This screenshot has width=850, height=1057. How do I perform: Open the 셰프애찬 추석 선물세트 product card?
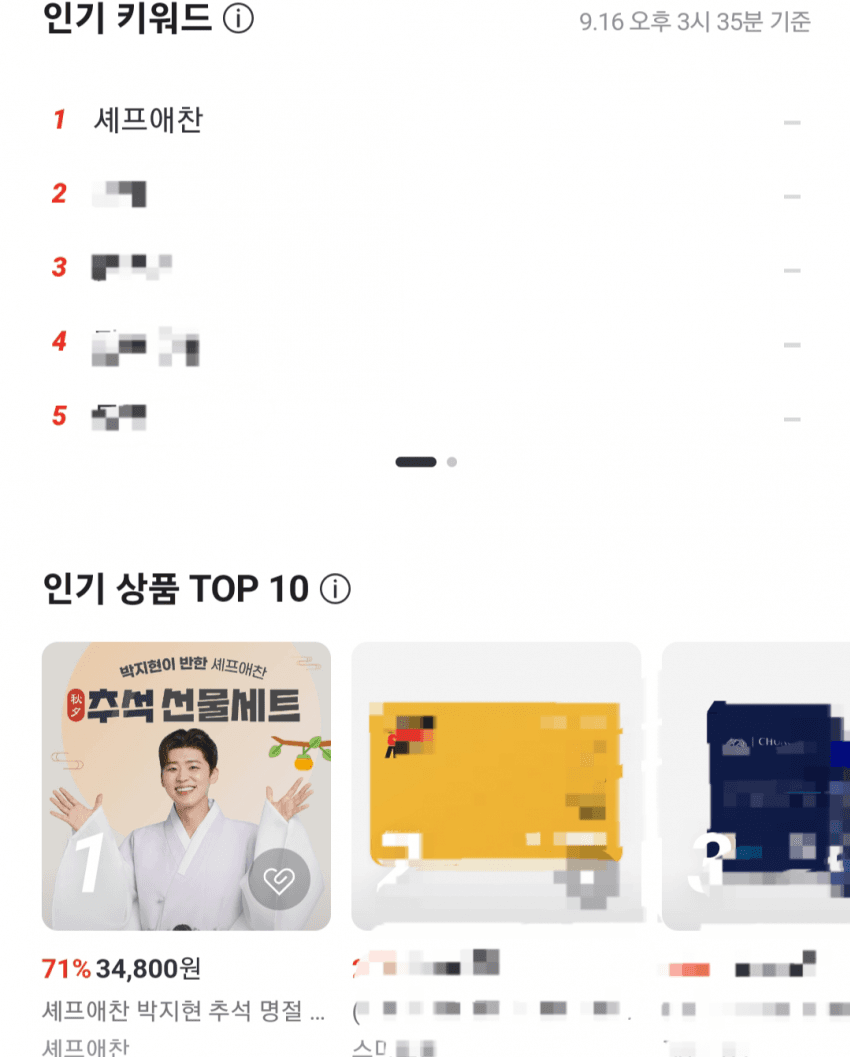coord(186,786)
